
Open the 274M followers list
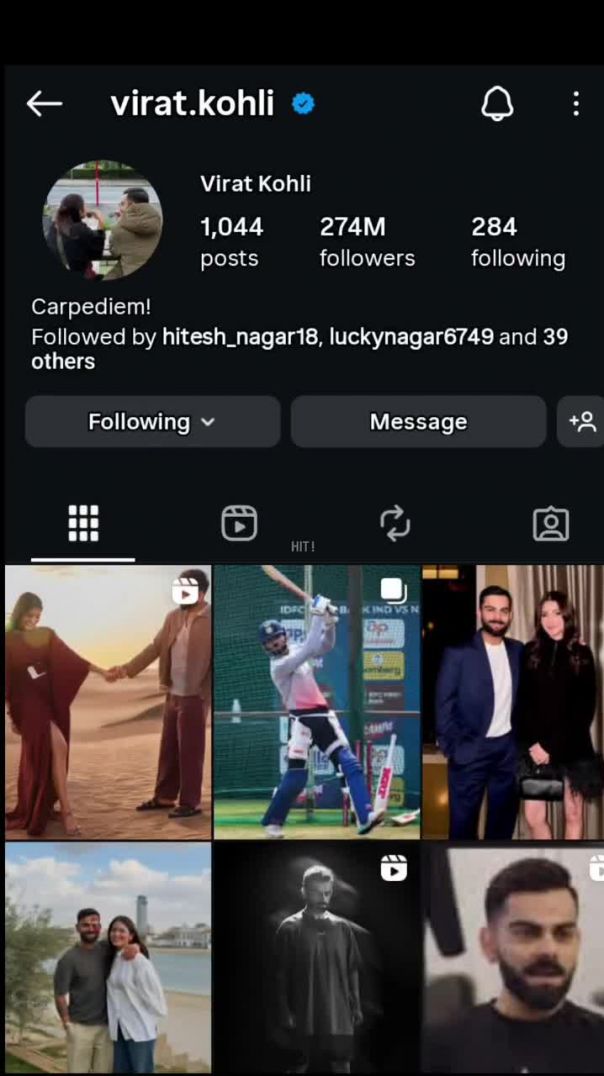(366, 242)
